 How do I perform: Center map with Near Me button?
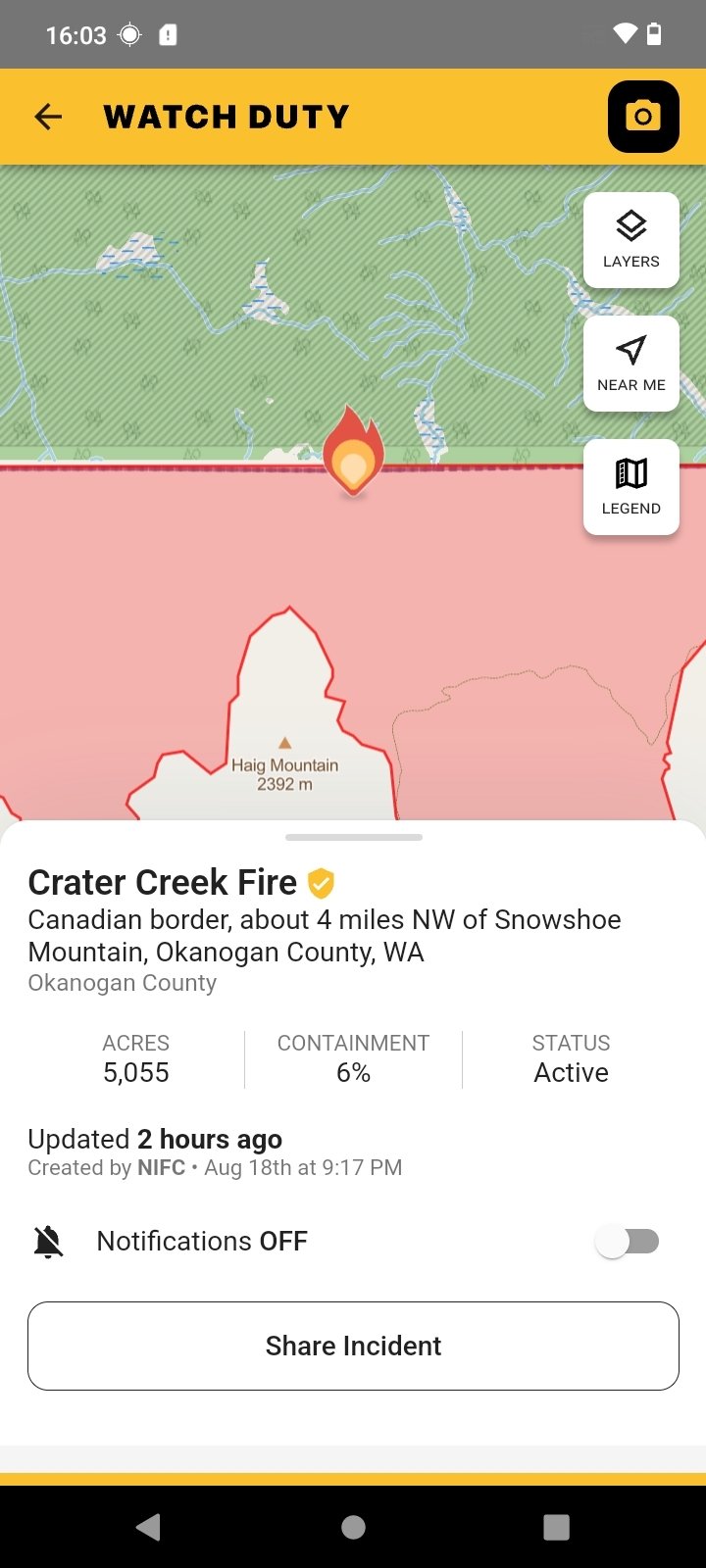[631, 364]
